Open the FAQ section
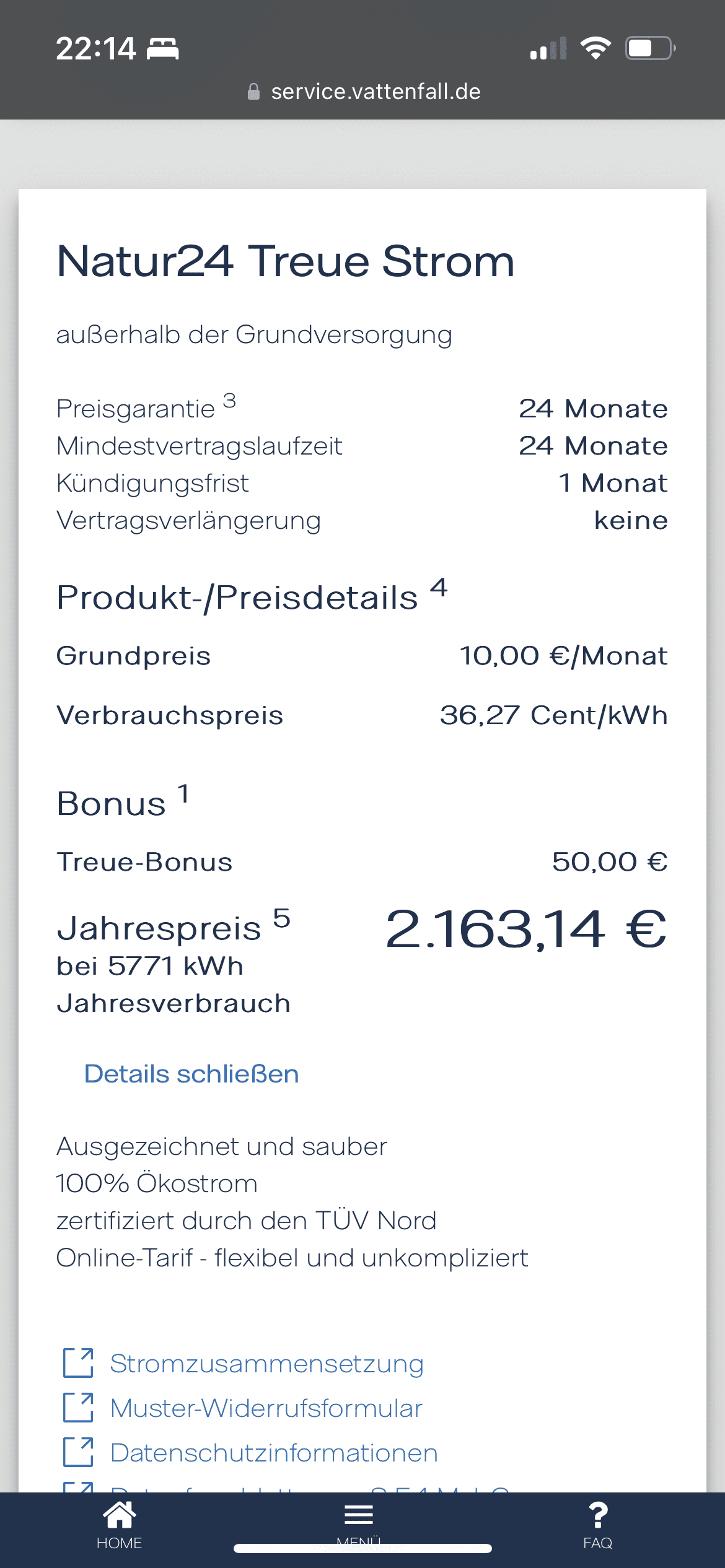Viewport: 725px width, 1568px height. (x=597, y=1525)
